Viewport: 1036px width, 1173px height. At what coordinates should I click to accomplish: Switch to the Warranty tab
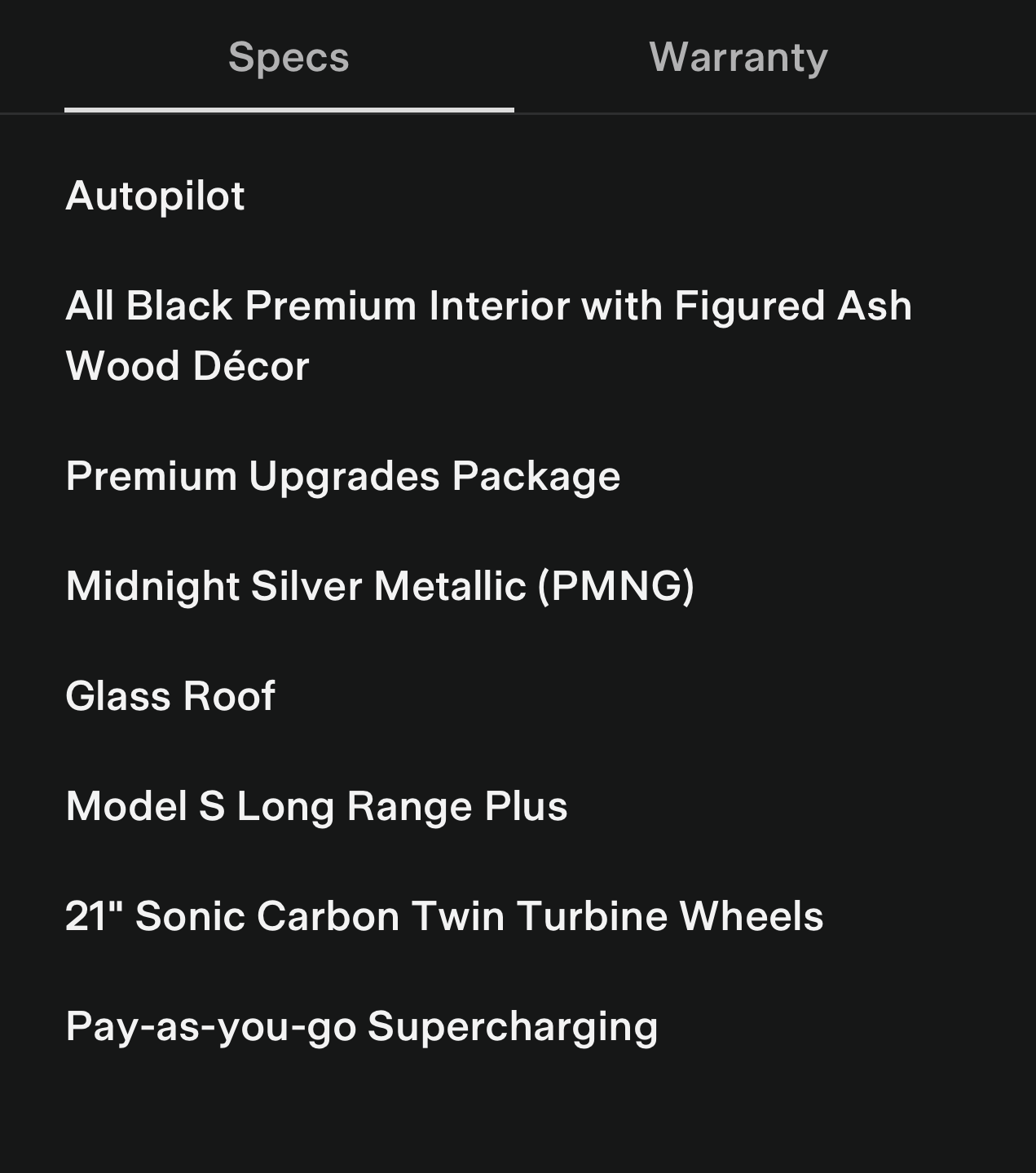[738, 58]
